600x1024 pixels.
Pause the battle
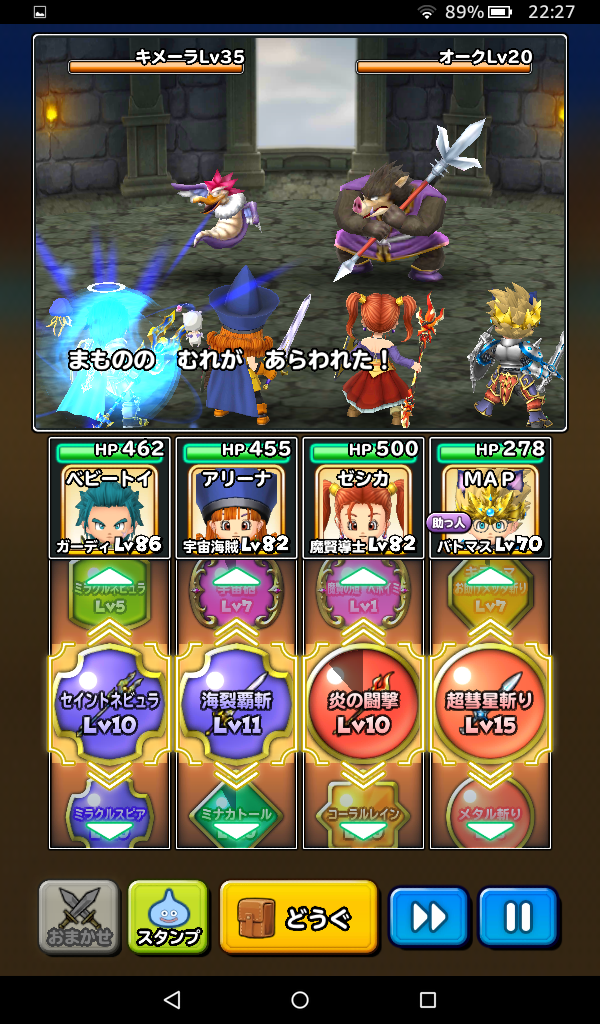pos(518,916)
